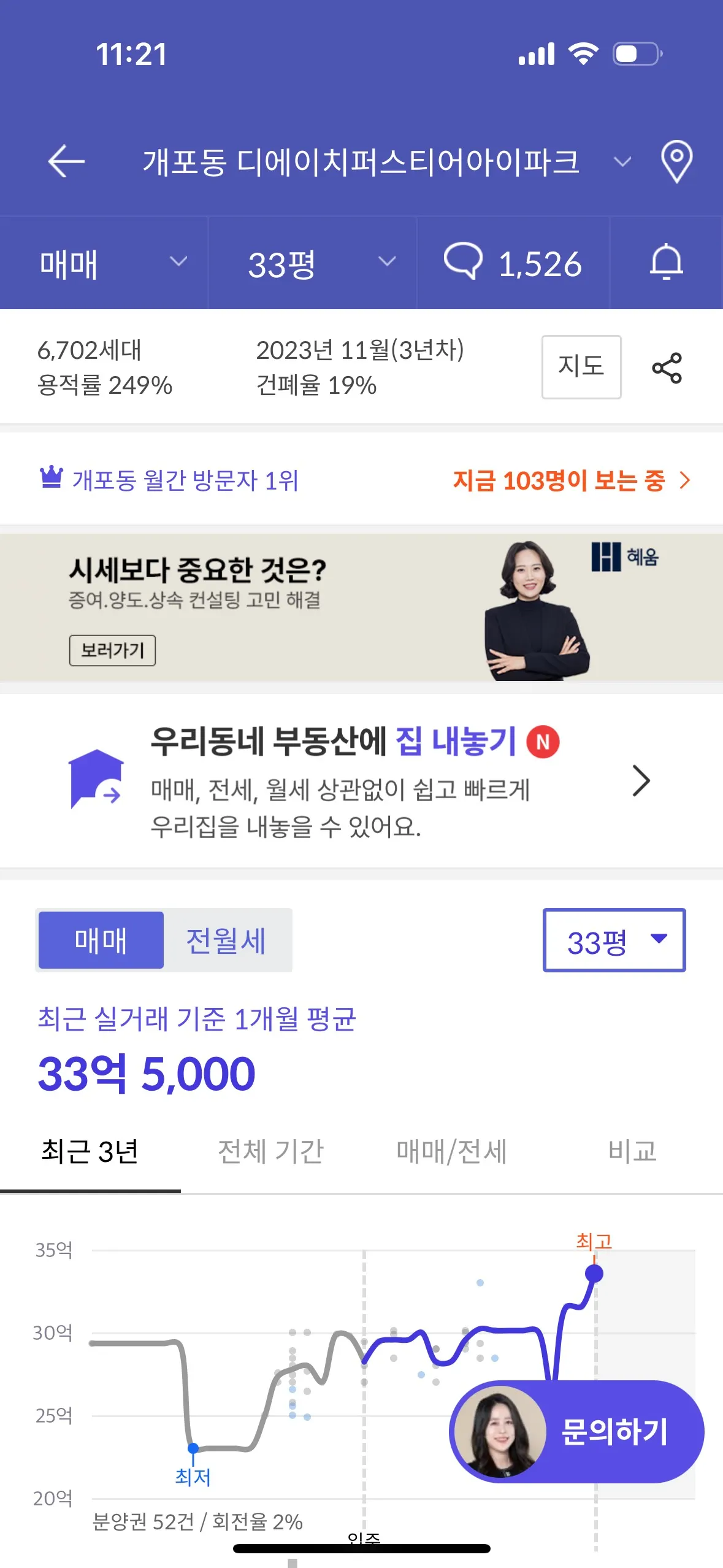View the 1,526 comments
This screenshot has height=1568, width=723.
[513, 263]
